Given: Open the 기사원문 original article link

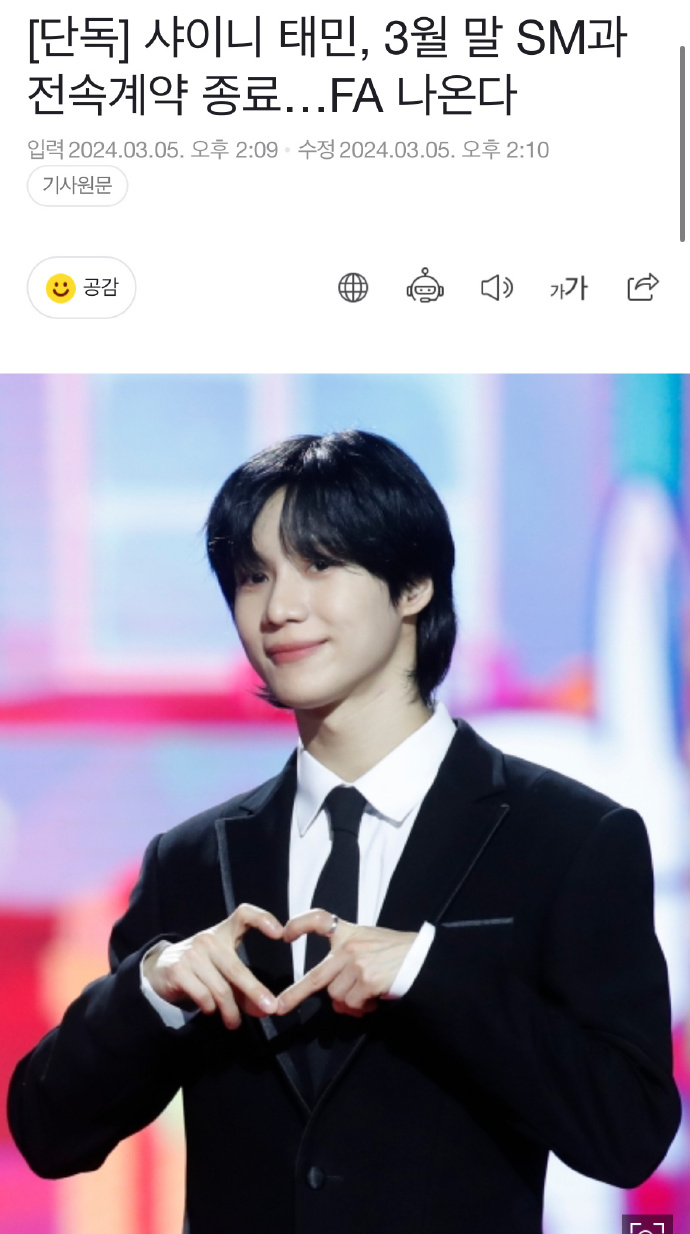Looking at the screenshot, I should click(77, 186).
